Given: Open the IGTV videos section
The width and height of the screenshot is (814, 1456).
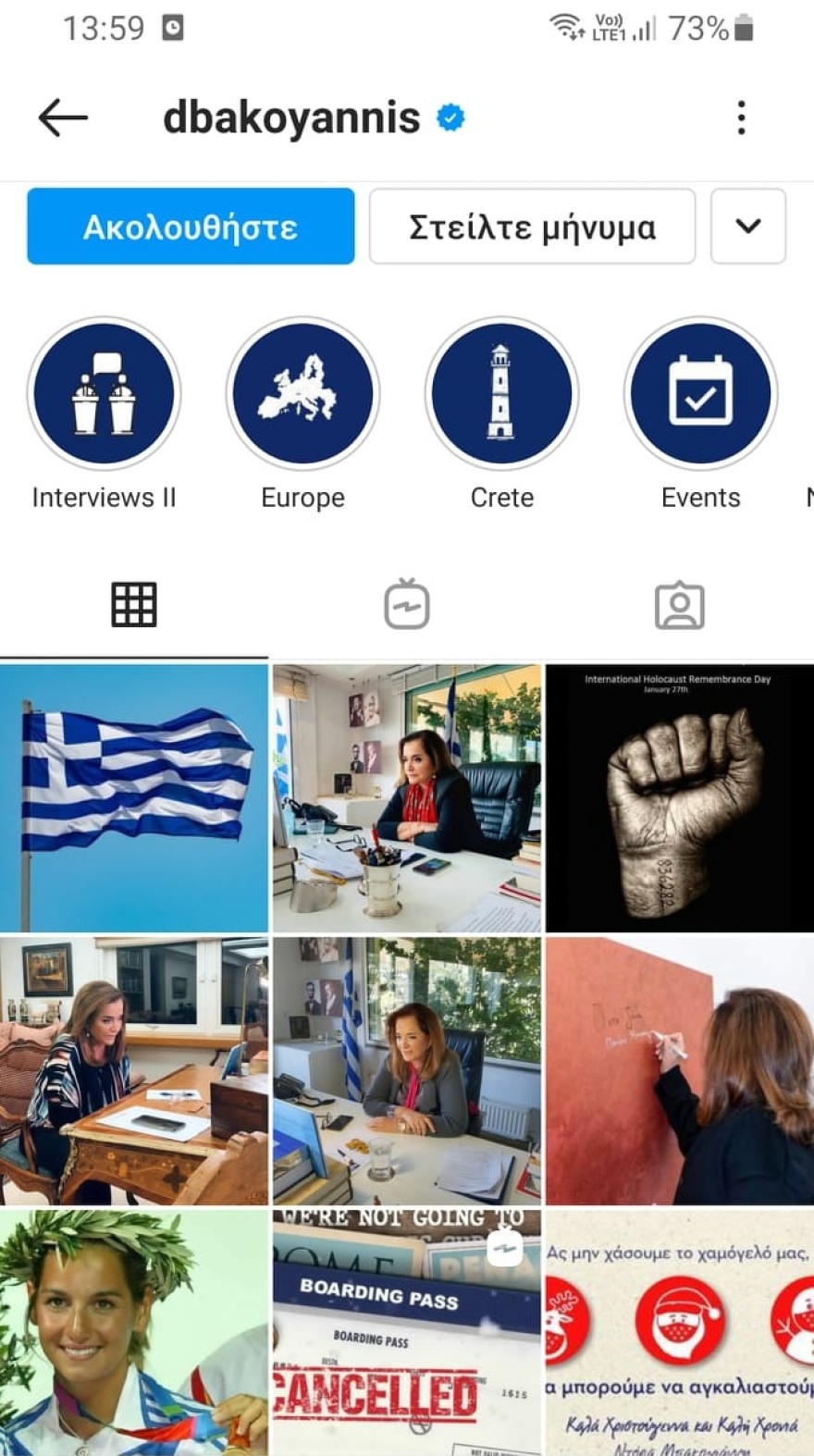Looking at the screenshot, I should coord(407,604).
